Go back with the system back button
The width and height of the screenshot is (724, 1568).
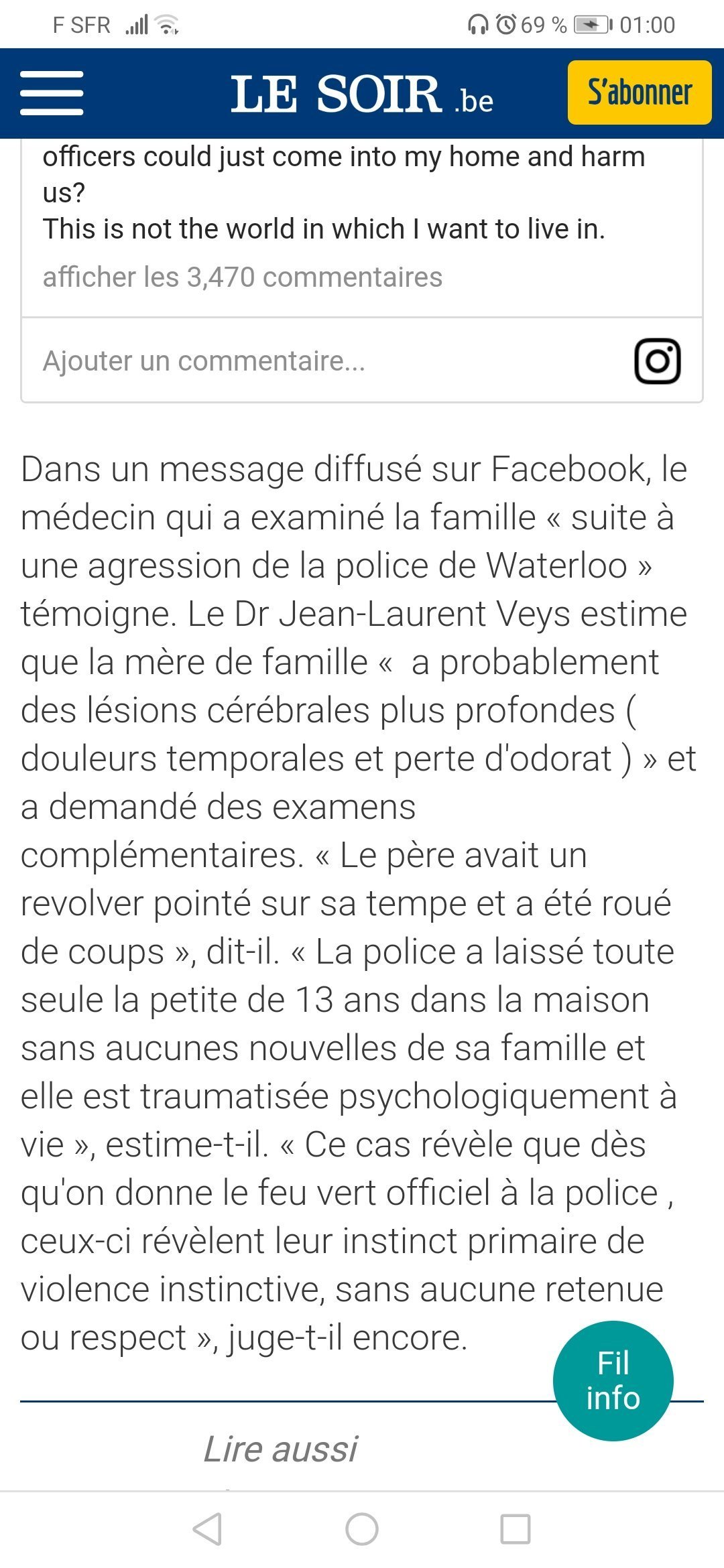tap(207, 1529)
